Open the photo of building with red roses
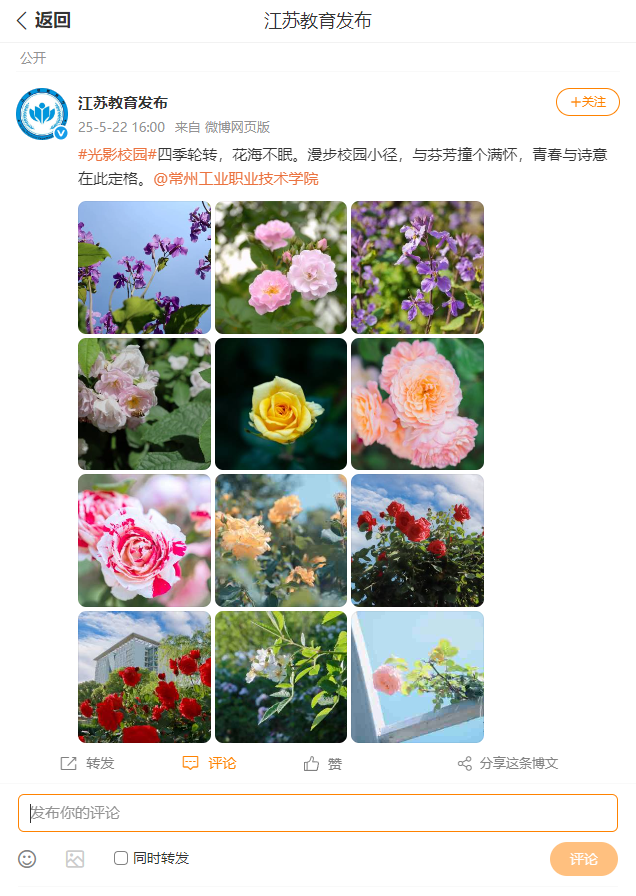 pyautogui.click(x=144, y=677)
